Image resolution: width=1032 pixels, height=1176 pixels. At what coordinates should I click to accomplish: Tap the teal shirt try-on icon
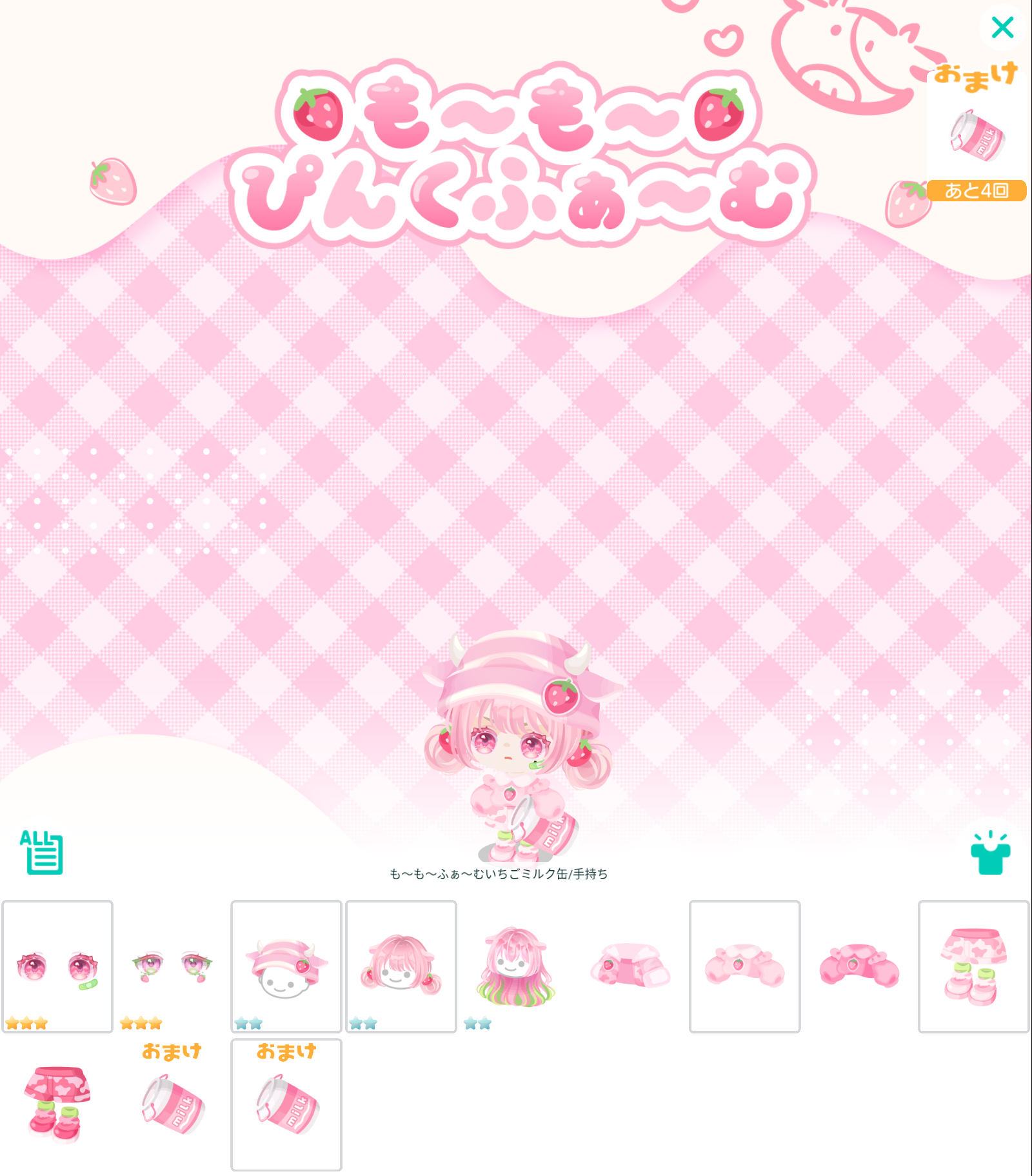[x=990, y=853]
